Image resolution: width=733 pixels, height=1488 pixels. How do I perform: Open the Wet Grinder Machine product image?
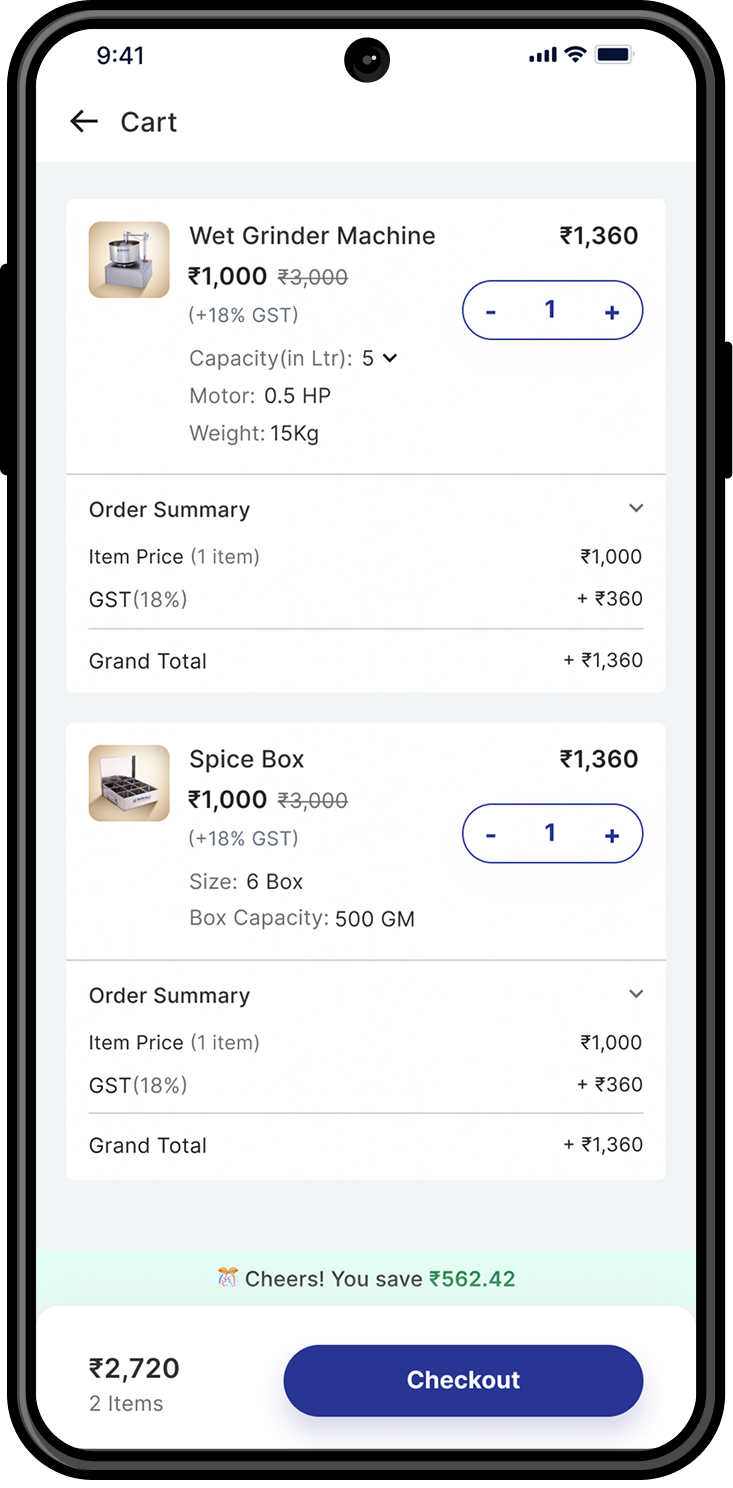coord(129,260)
